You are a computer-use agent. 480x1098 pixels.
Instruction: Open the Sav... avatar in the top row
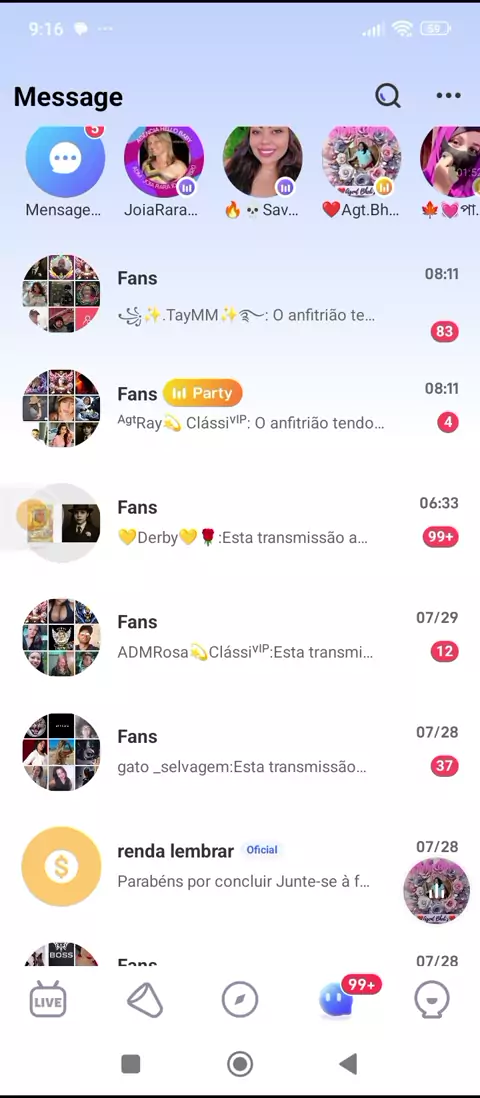pos(263,161)
